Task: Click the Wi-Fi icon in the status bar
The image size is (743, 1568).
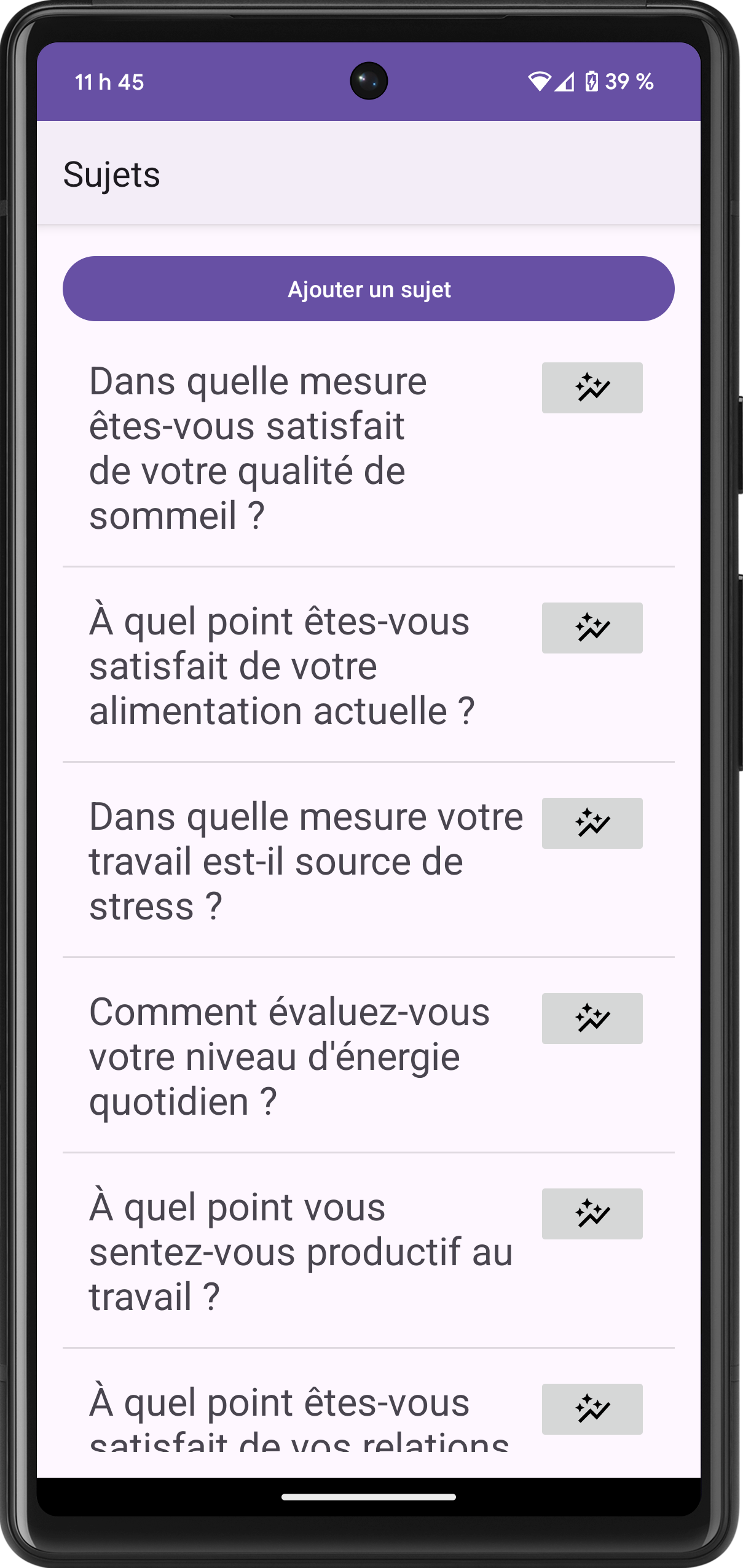Action: tap(540, 80)
